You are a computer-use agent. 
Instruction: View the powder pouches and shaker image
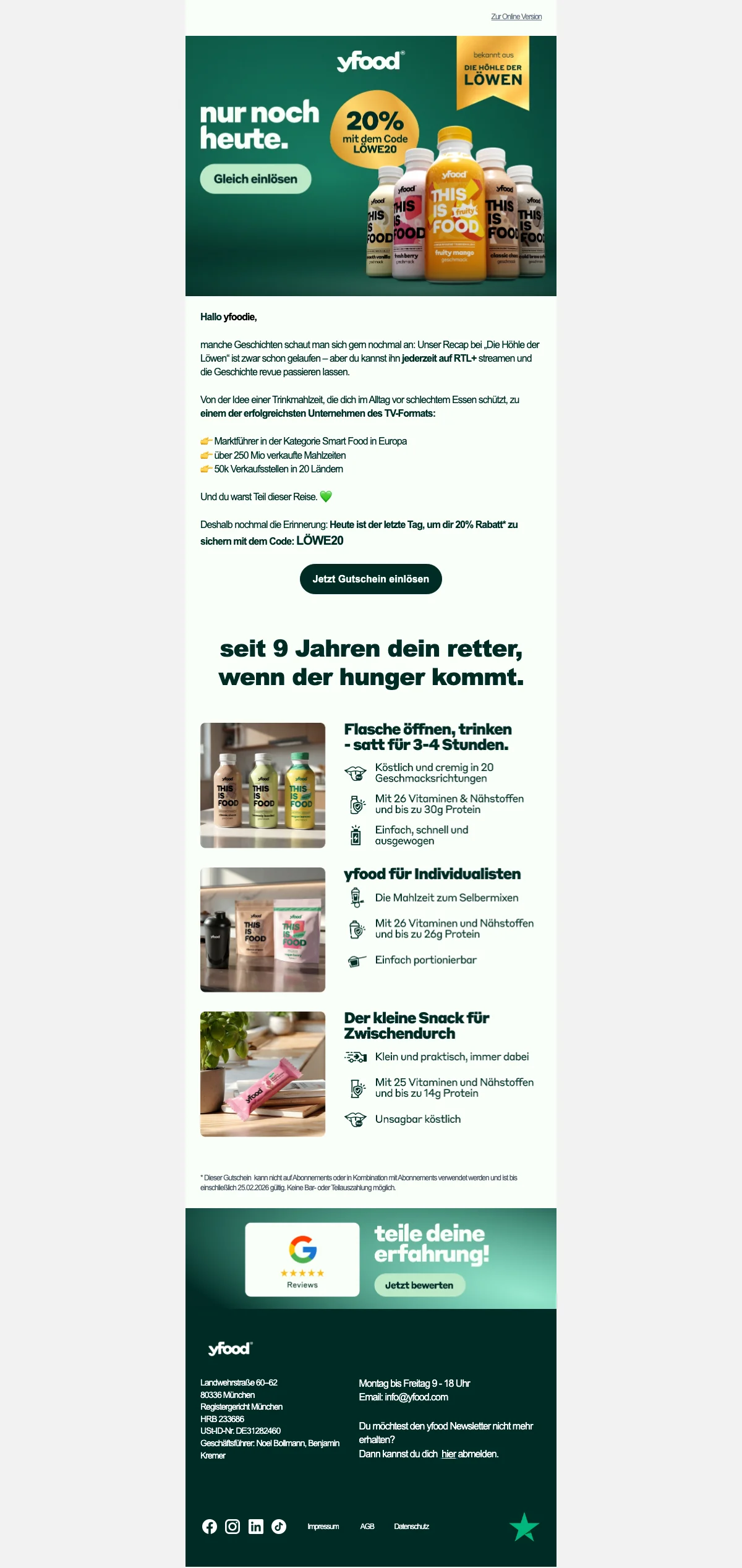click(263, 929)
